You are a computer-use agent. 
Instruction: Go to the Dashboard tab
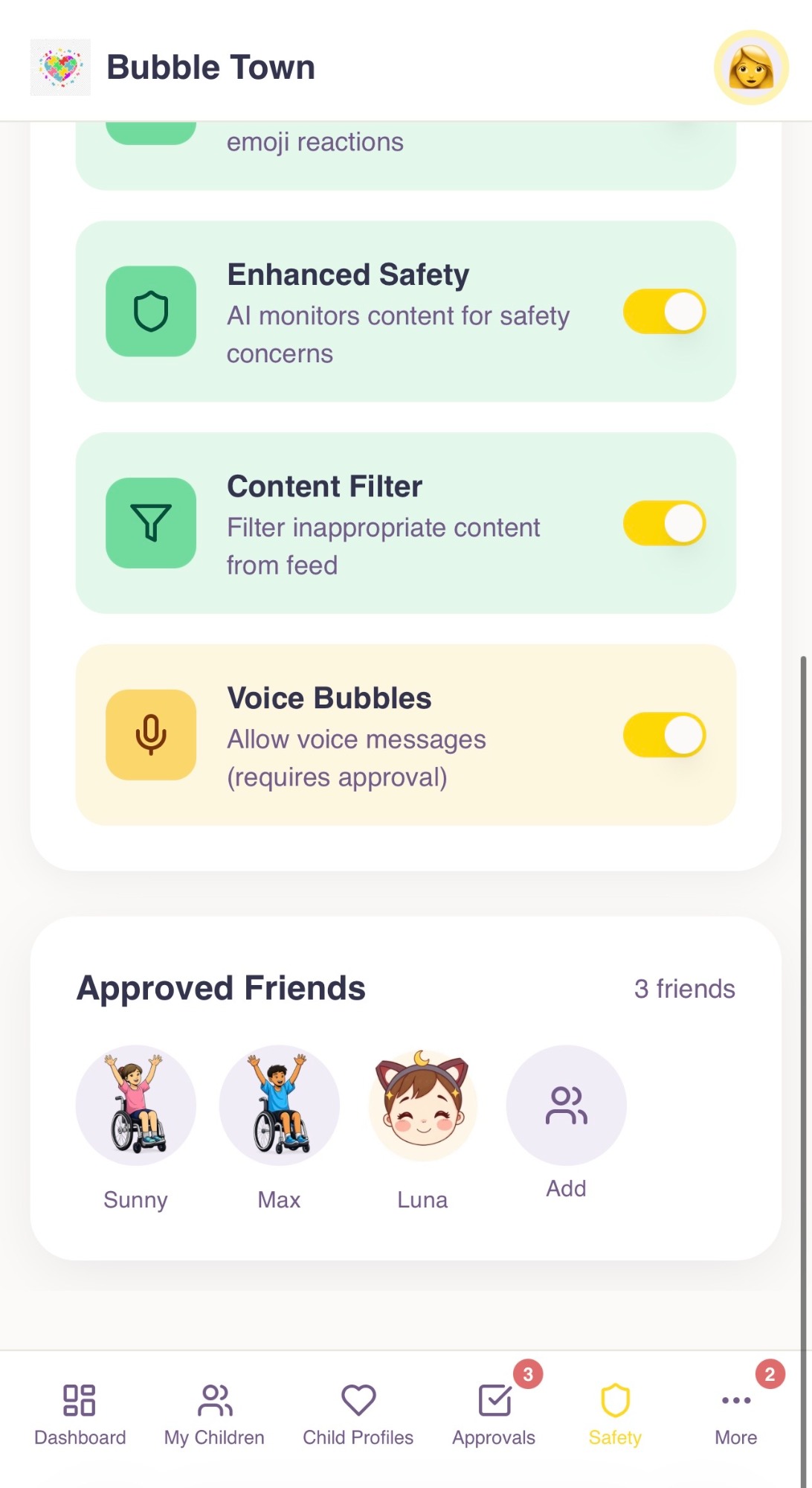(80, 1414)
